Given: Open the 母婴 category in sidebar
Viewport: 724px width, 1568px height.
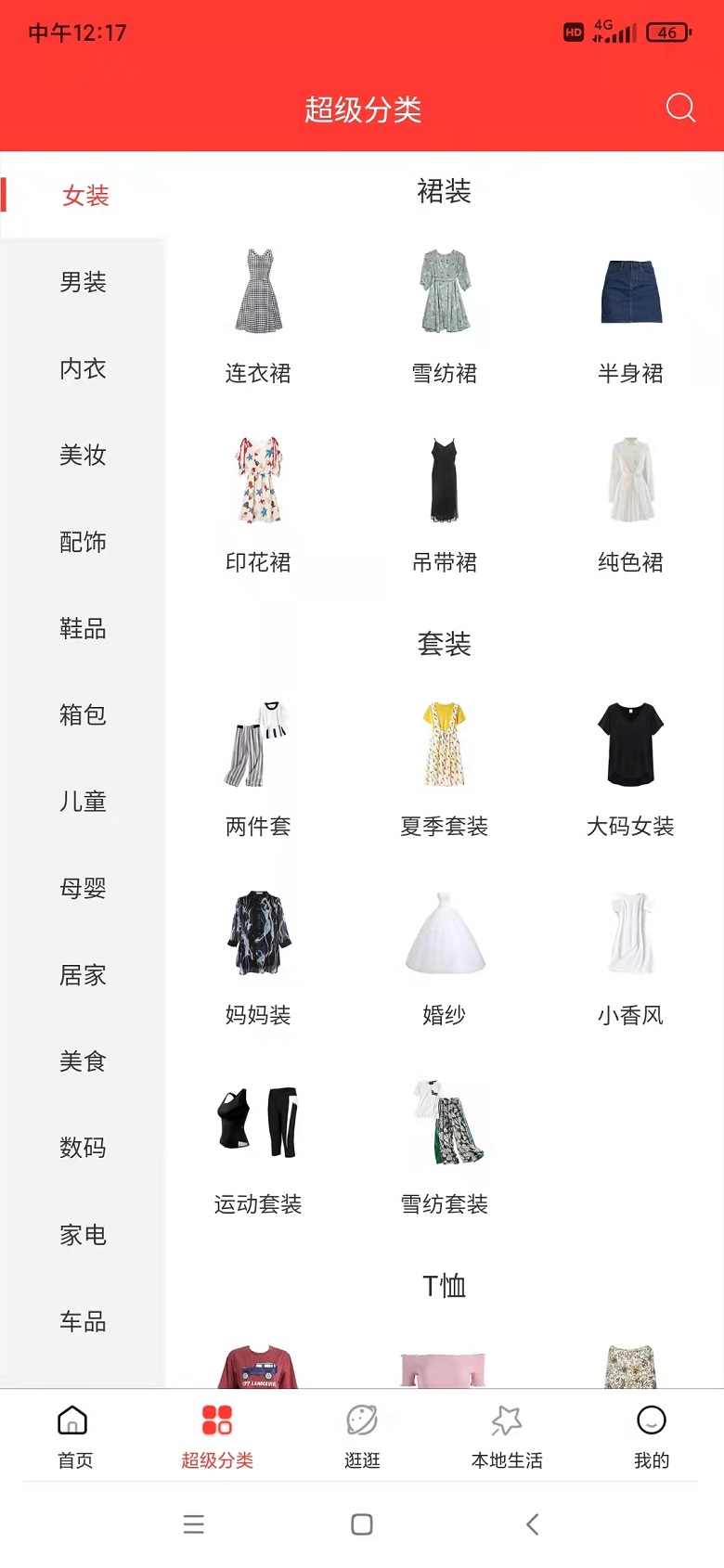Looking at the screenshot, I should [x=83, y=888].
